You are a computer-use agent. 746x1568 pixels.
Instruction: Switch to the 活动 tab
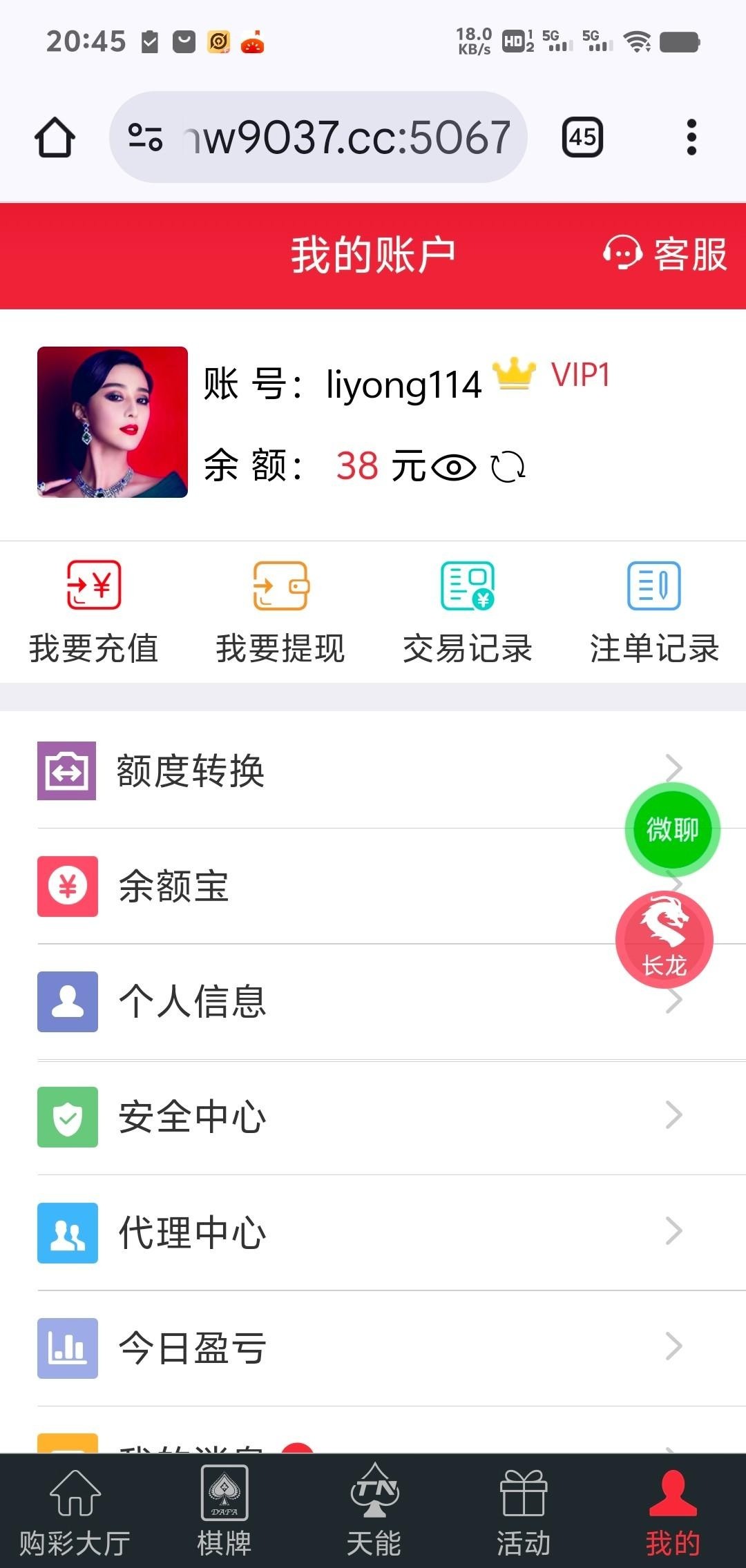pos(523,1512)
